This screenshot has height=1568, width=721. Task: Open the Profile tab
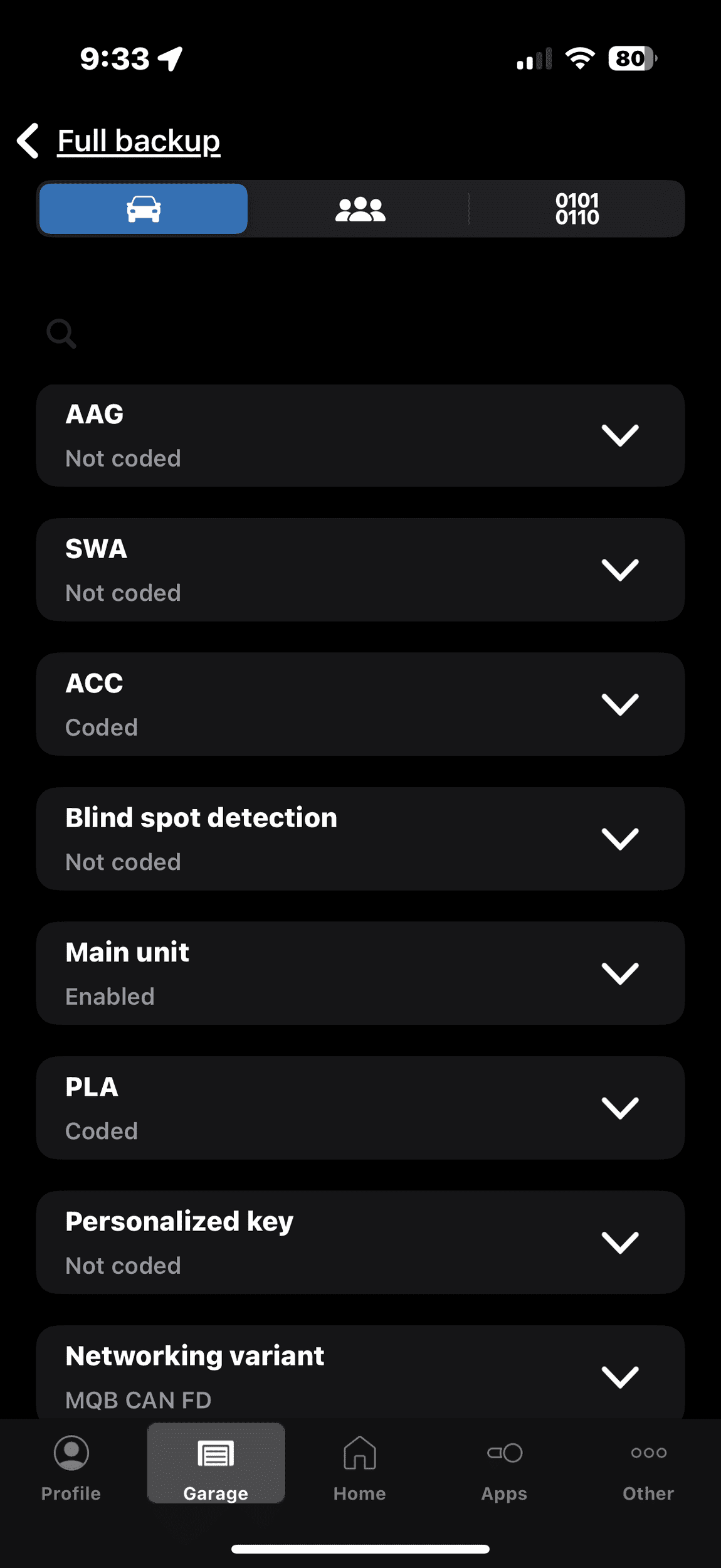(x=71, y=1469)
